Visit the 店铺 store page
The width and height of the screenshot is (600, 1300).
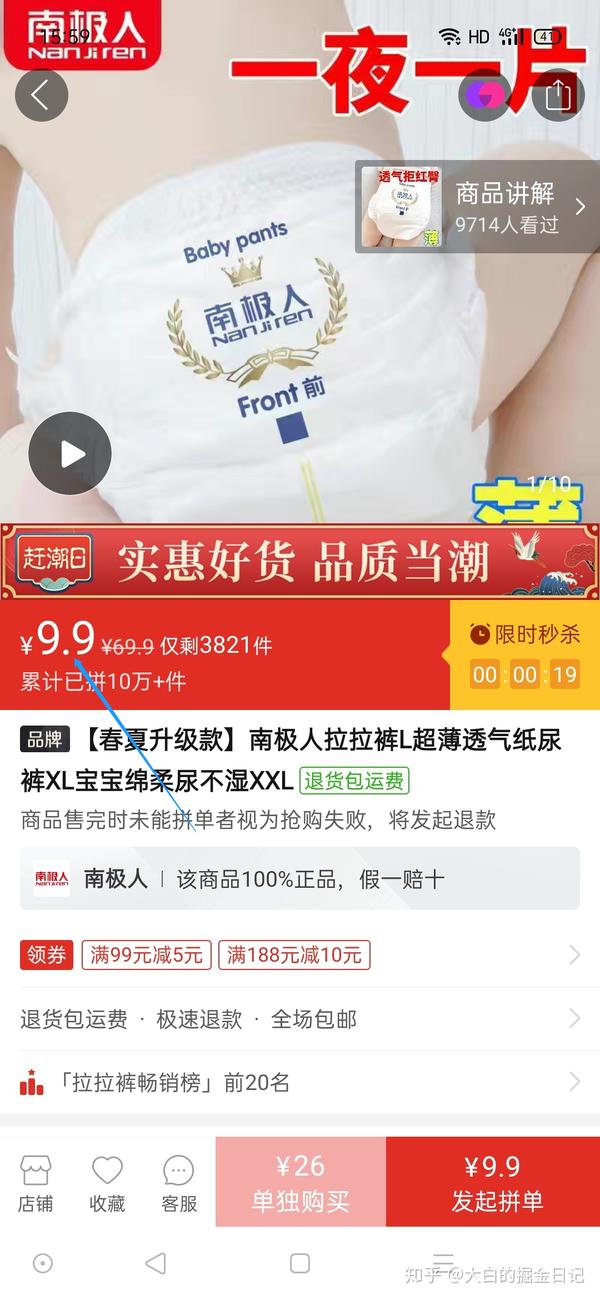[35, 1185]
